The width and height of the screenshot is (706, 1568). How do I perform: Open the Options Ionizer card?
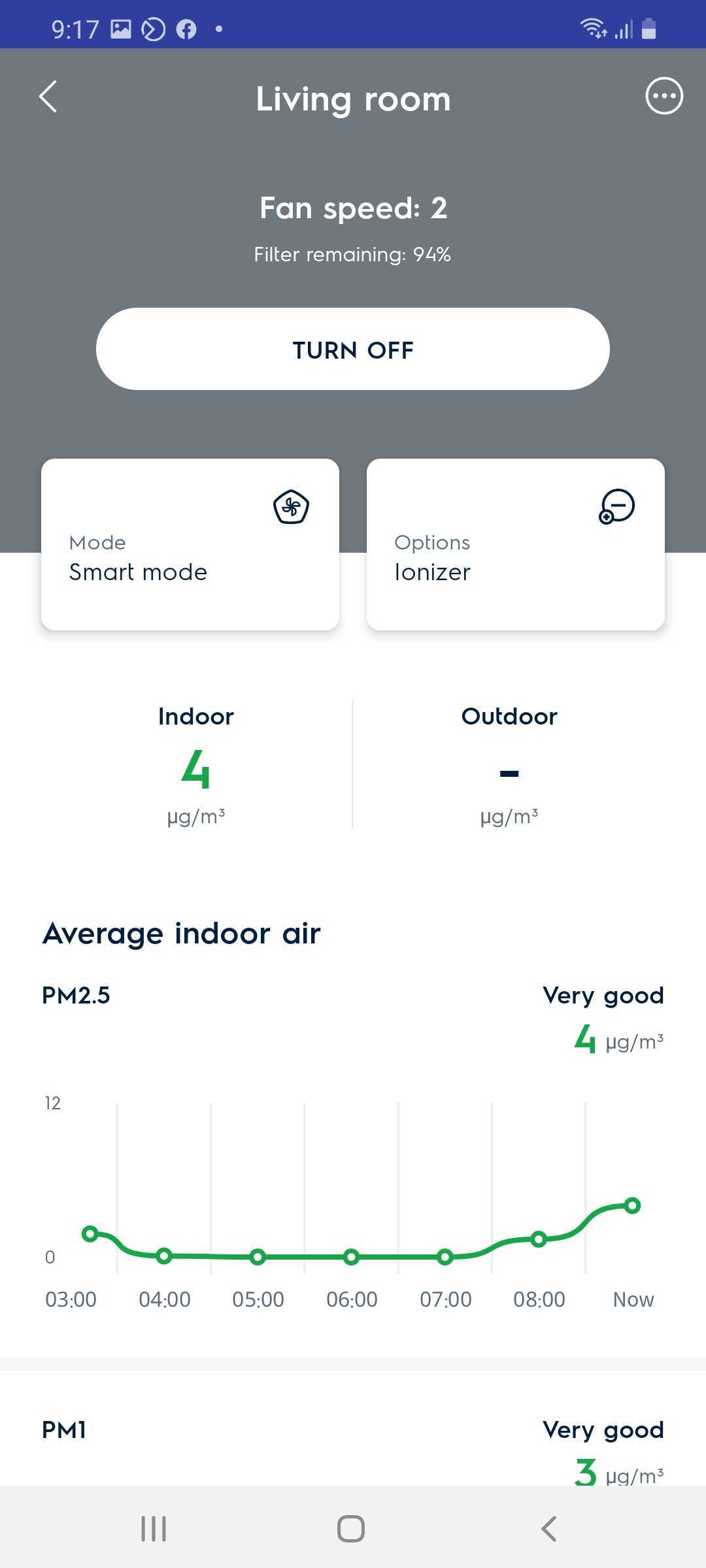515,544
